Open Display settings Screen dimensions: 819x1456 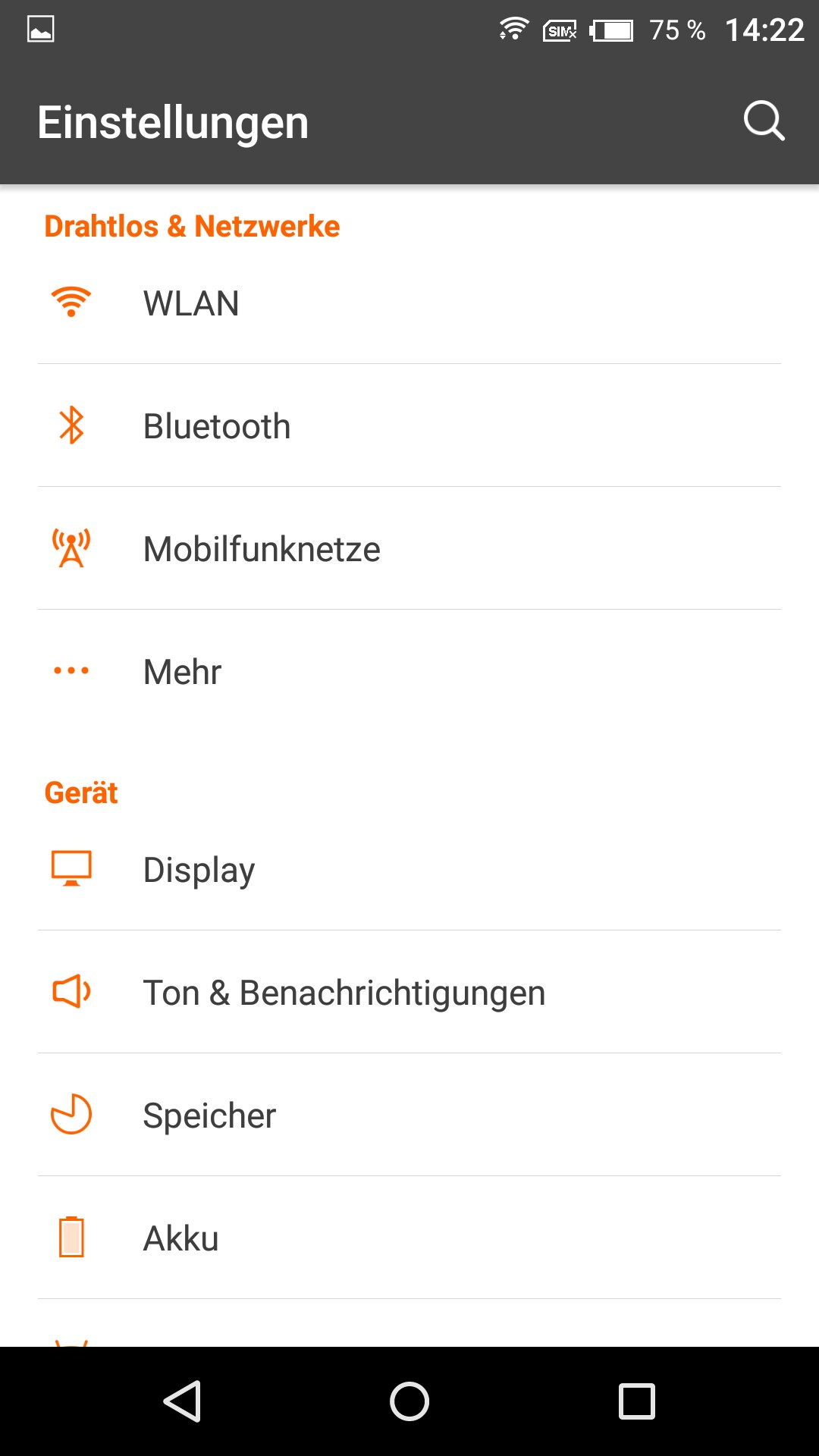[x=409, y=870]
